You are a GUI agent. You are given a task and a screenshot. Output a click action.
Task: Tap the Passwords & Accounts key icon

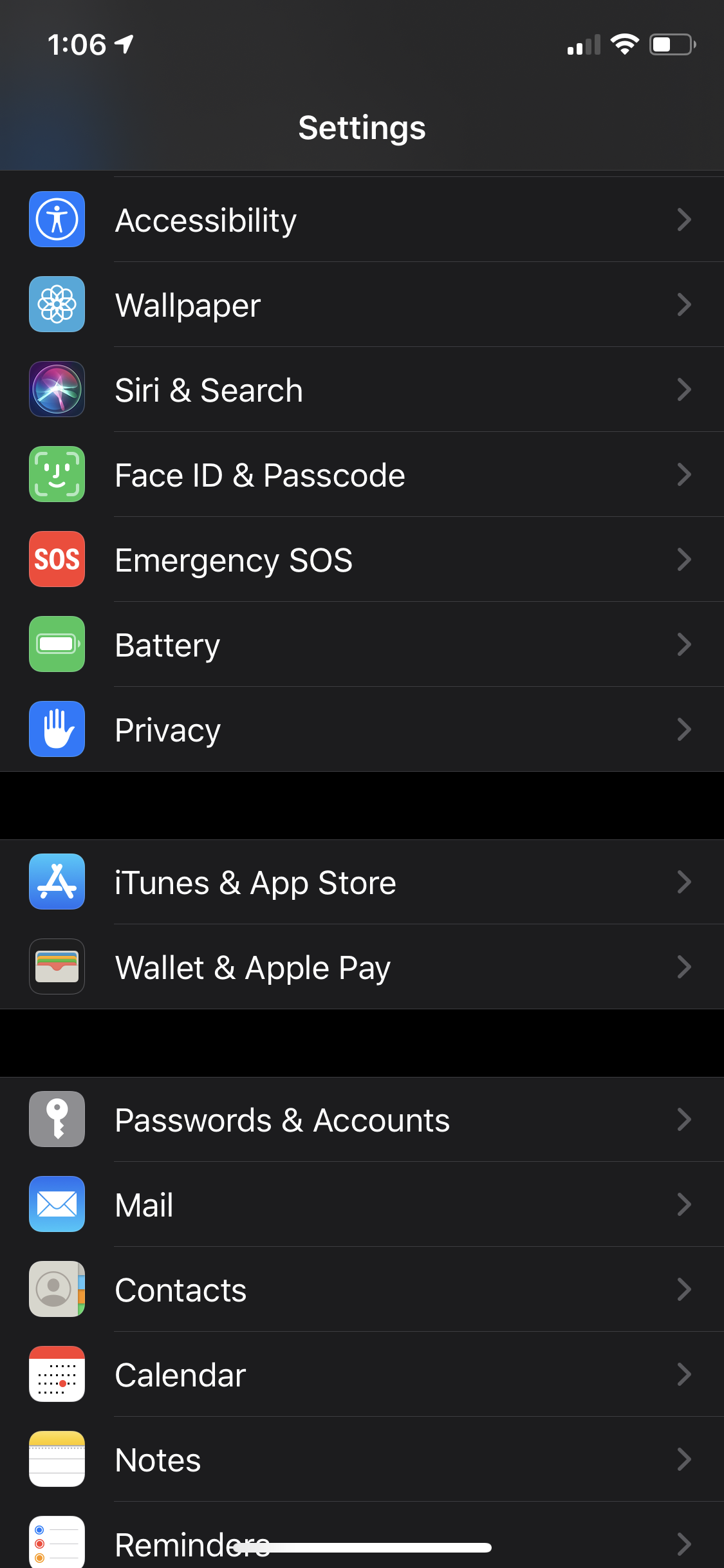(x=57, y=1119)
